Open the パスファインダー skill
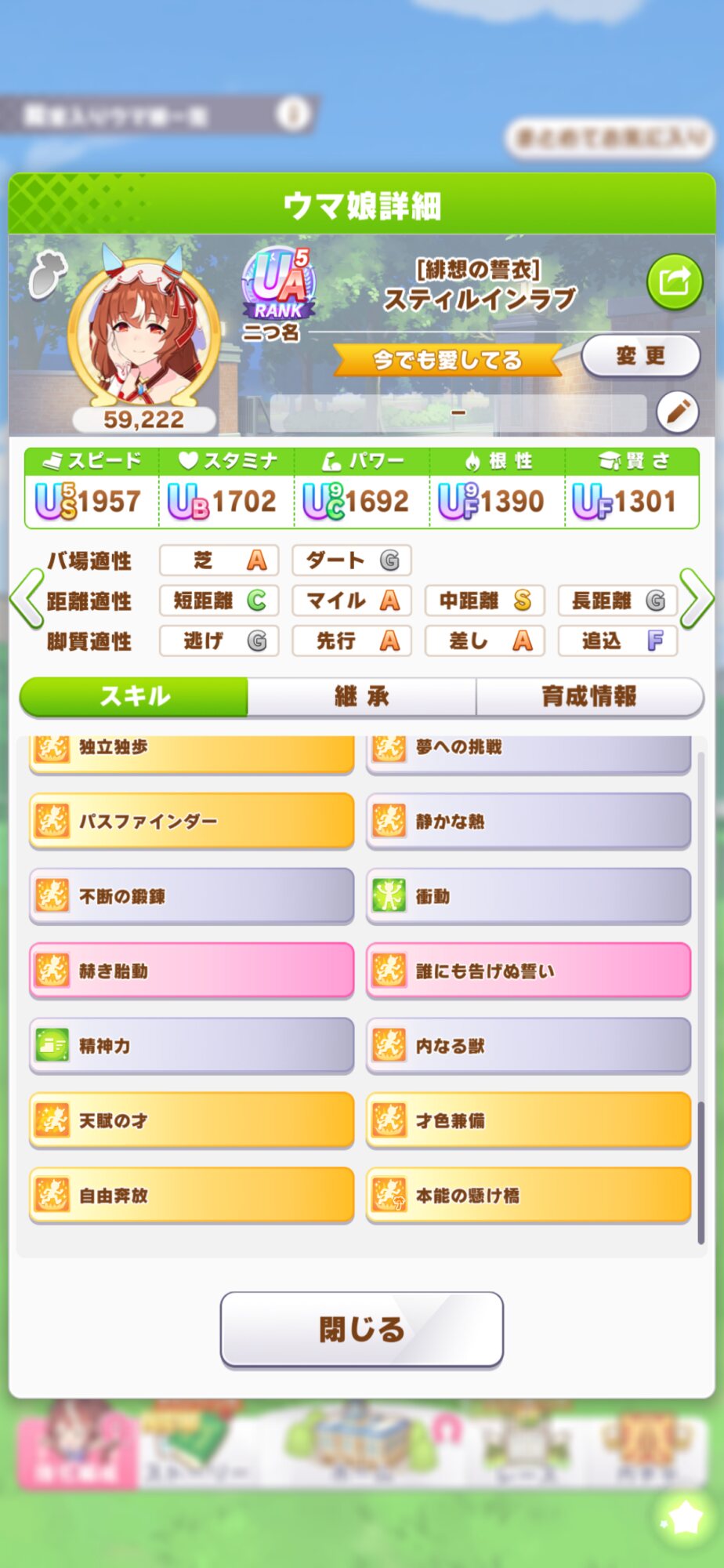The width and height of the screenshot is (724, 1568). (x=191, y=821)
